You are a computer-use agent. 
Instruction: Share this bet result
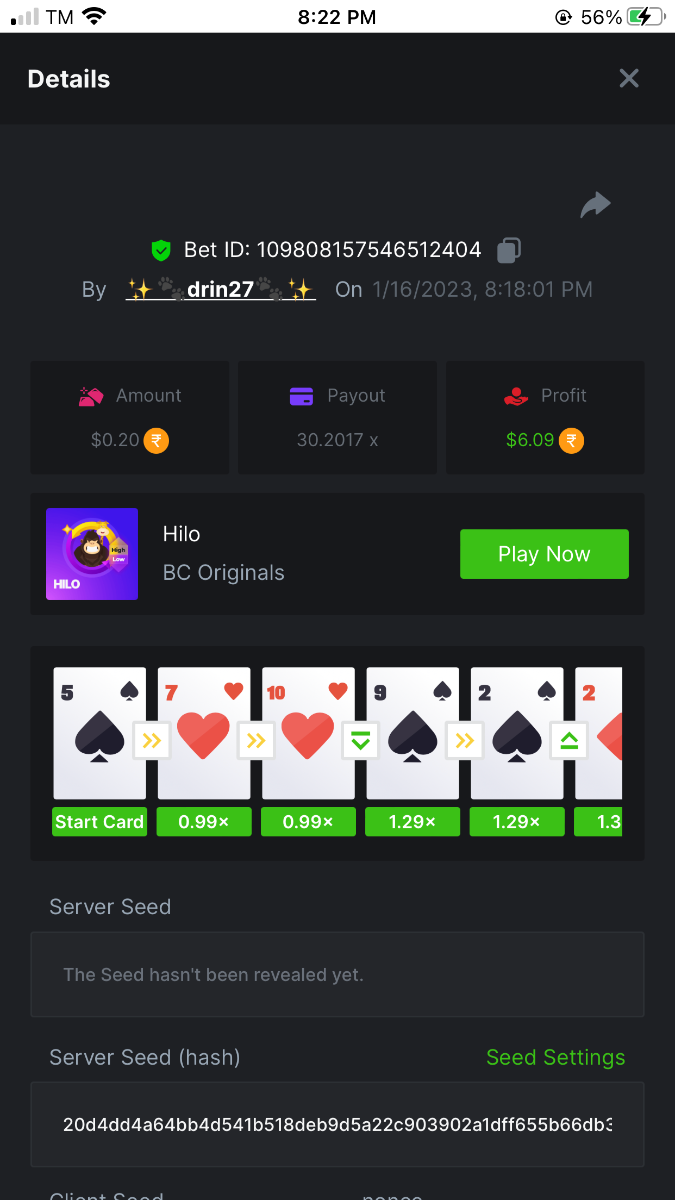click(595, 206)
